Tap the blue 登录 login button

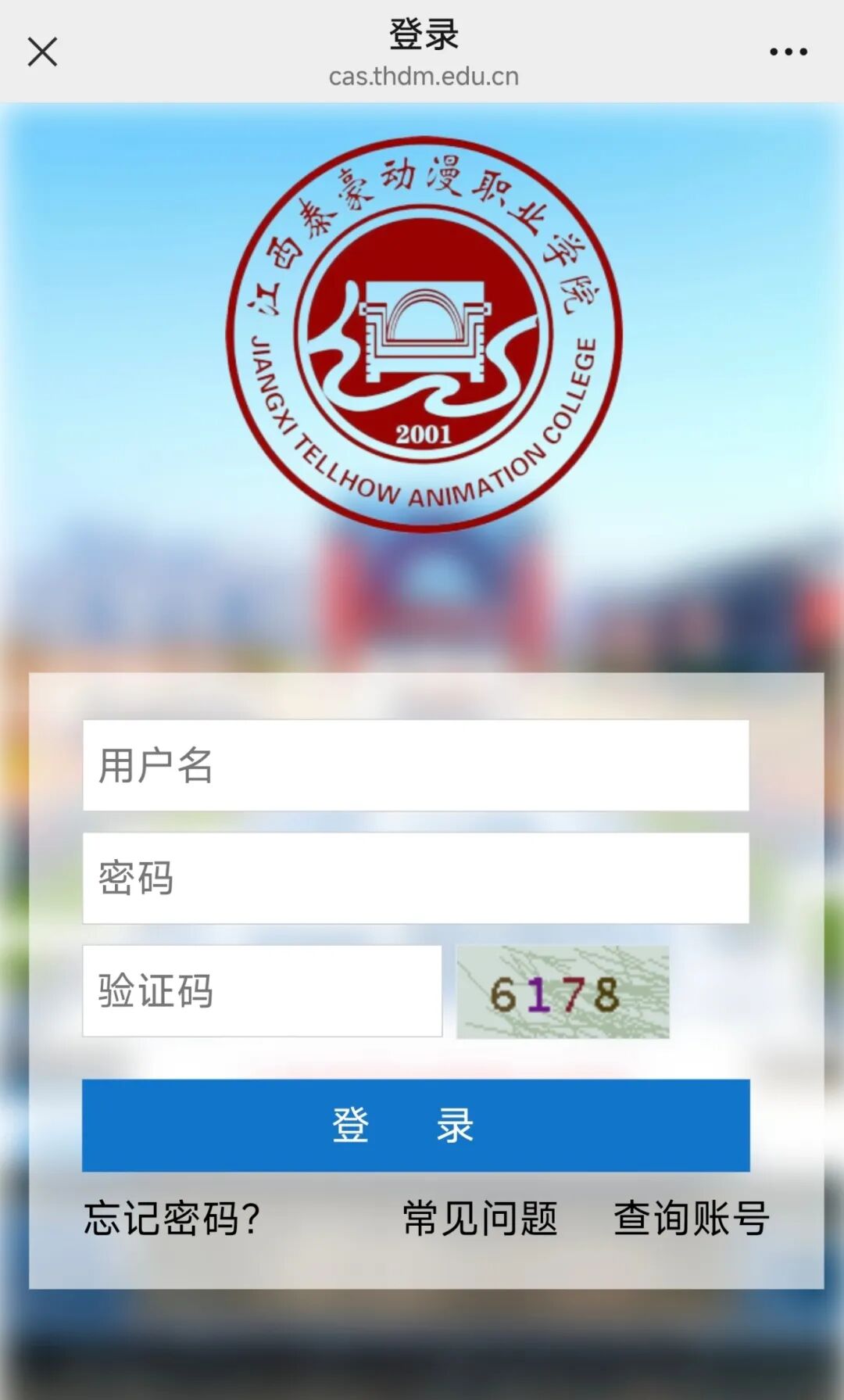[416, 1126]
